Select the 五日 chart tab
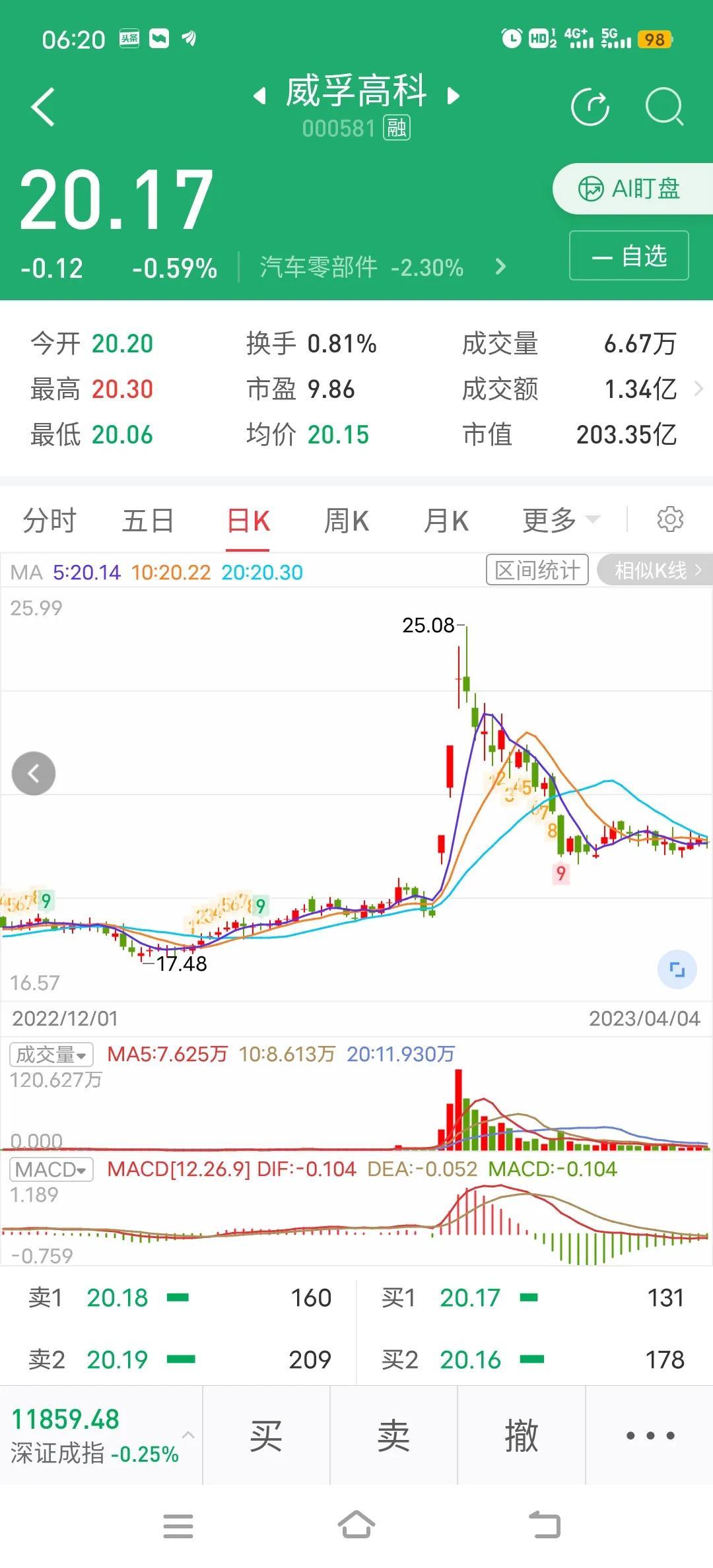 click(148, 521)
